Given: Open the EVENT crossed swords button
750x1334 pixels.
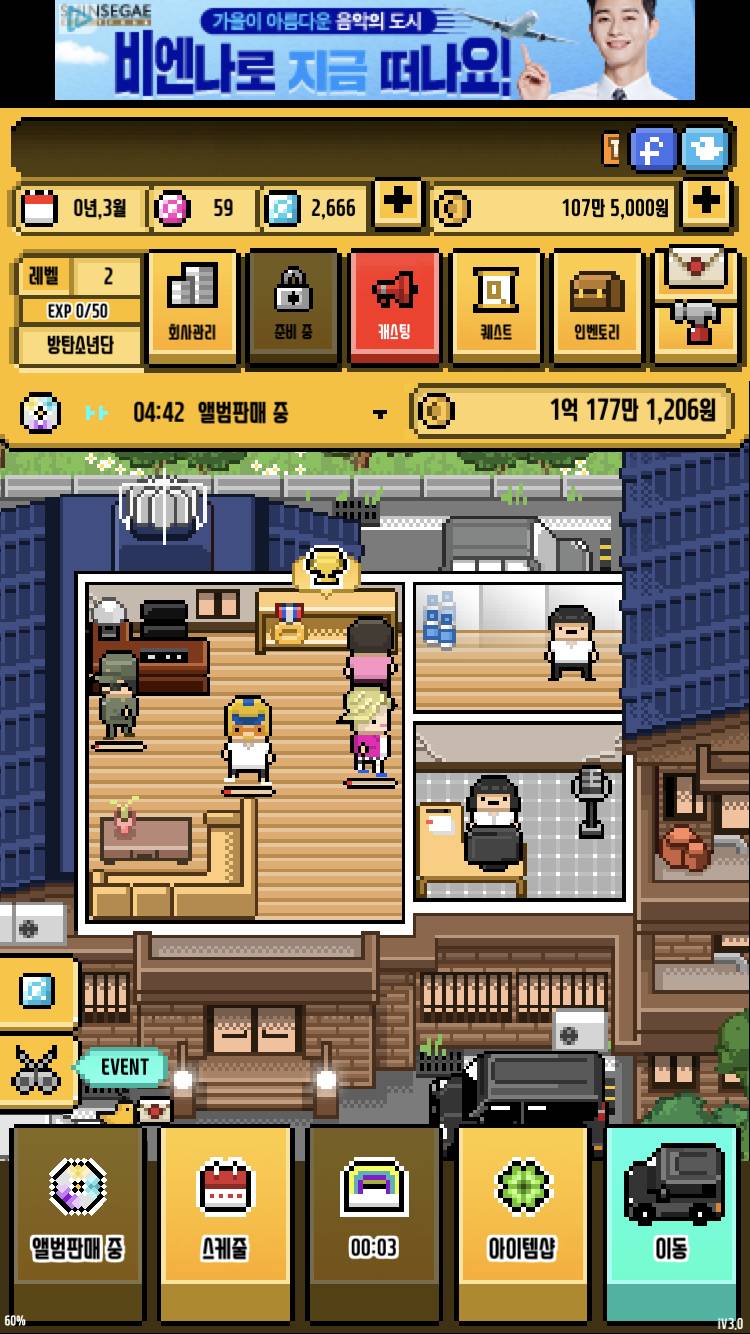Looking at the screenshot, I should click(37, 1071).
